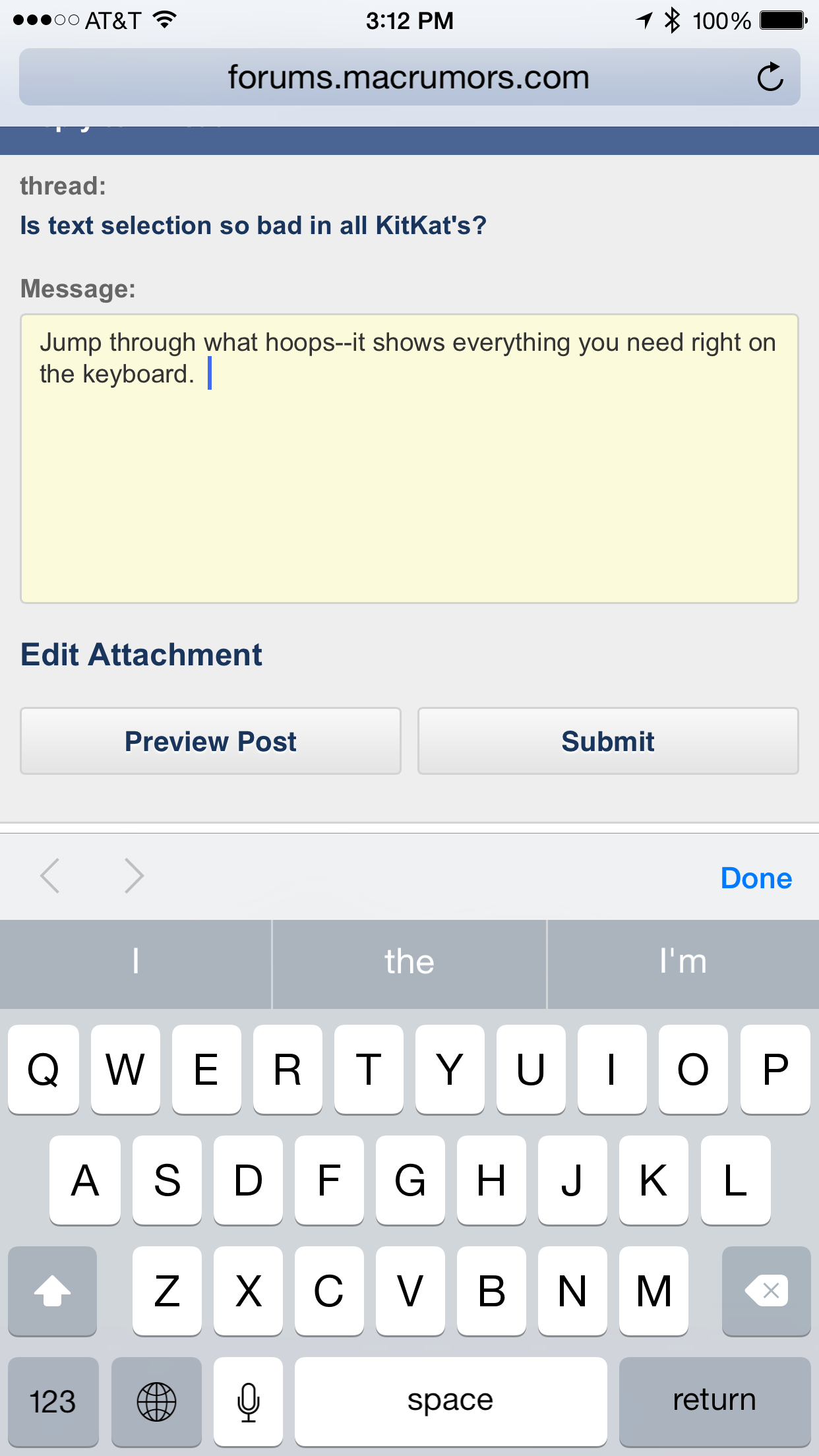This screenshot has height=1456, width=819.
Task: Switch to the 123 number keyboard
Action: [x=53, y=1401]
